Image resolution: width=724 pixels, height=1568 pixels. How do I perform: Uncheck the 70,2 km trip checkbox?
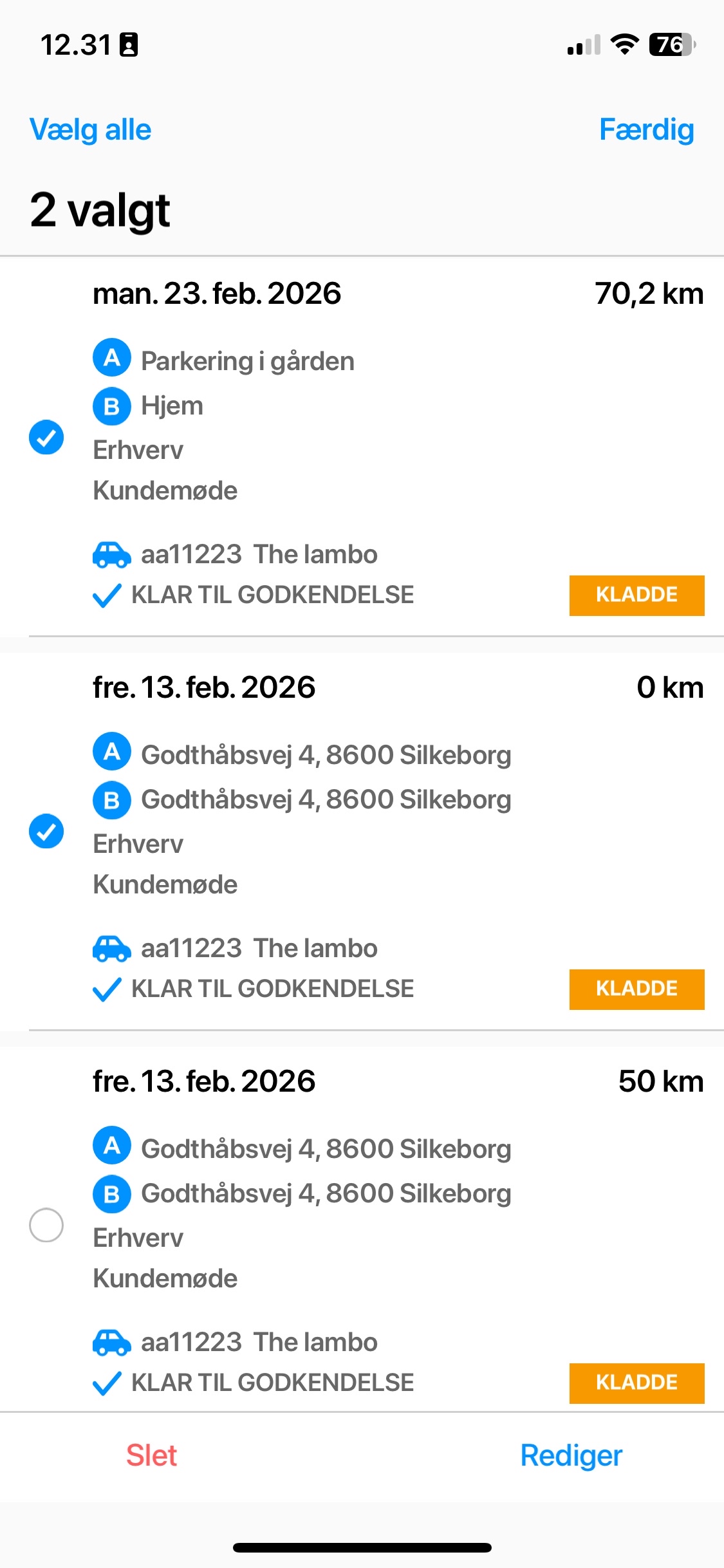[46, 438]
